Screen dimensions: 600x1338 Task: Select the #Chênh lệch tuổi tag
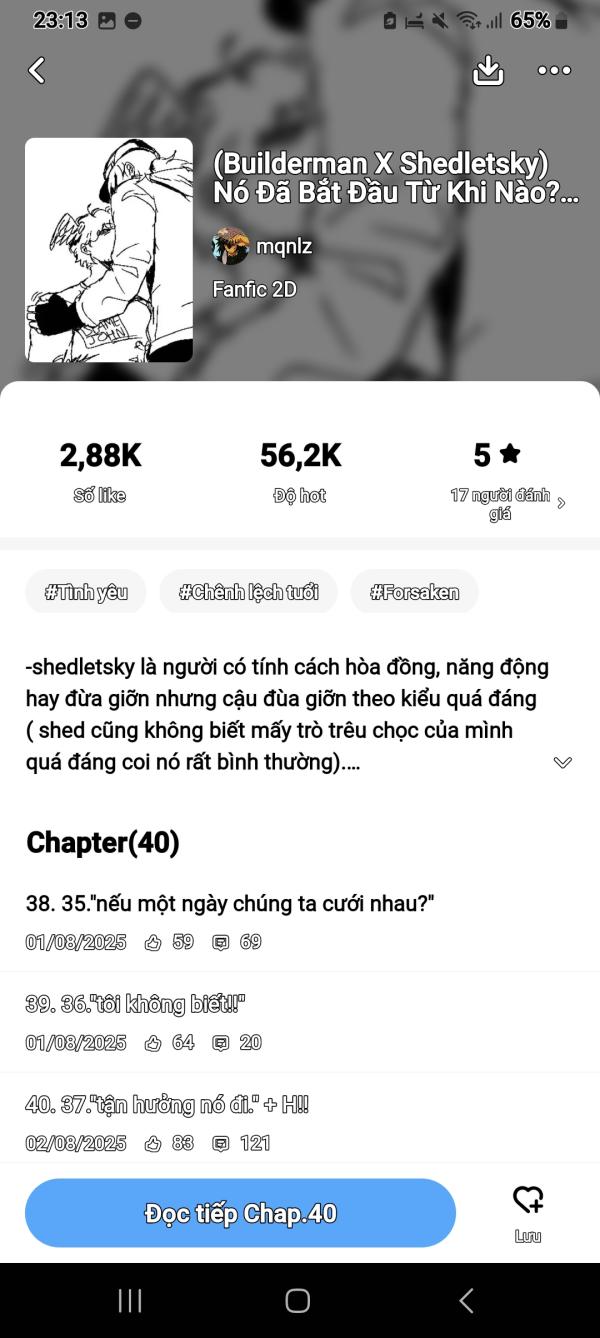tap(248, 592)
